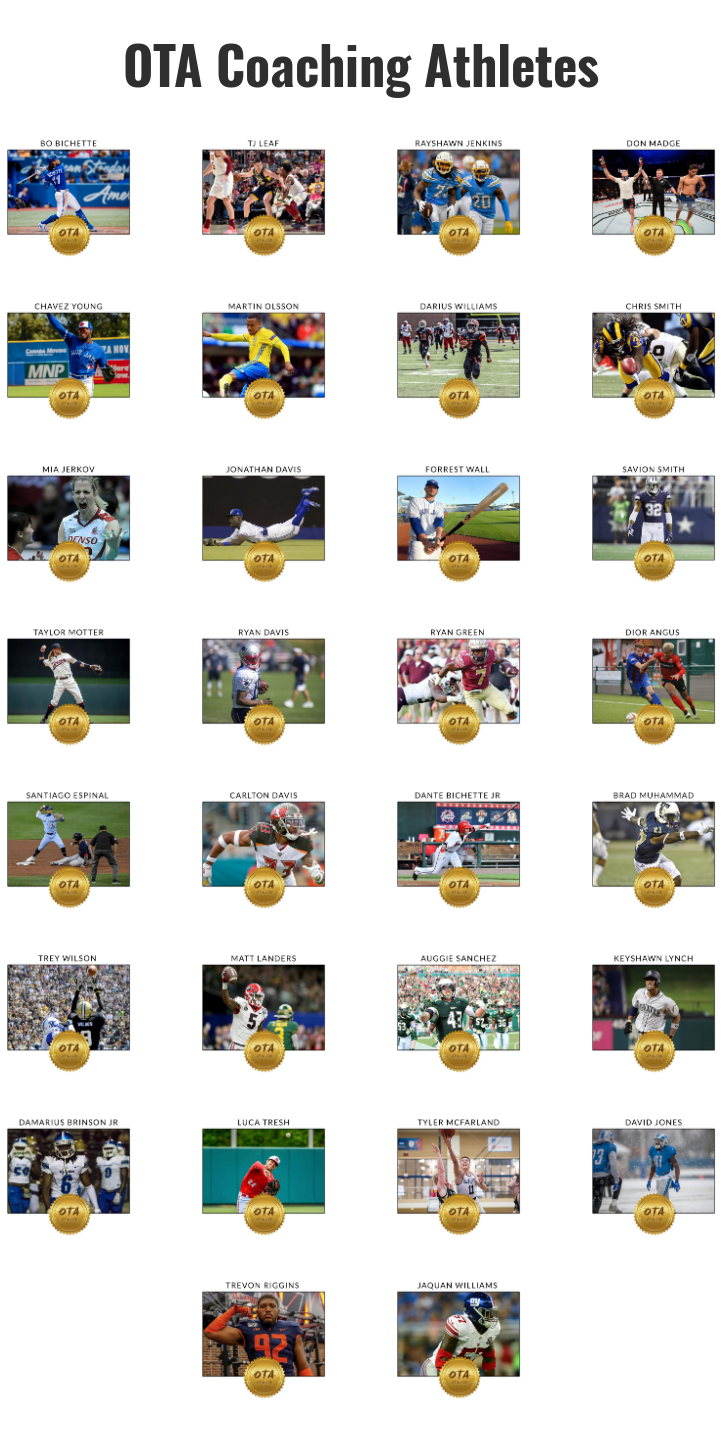Select the Luca Tresh photo card
This screenshot has height=1442, width=725.
263,1170
